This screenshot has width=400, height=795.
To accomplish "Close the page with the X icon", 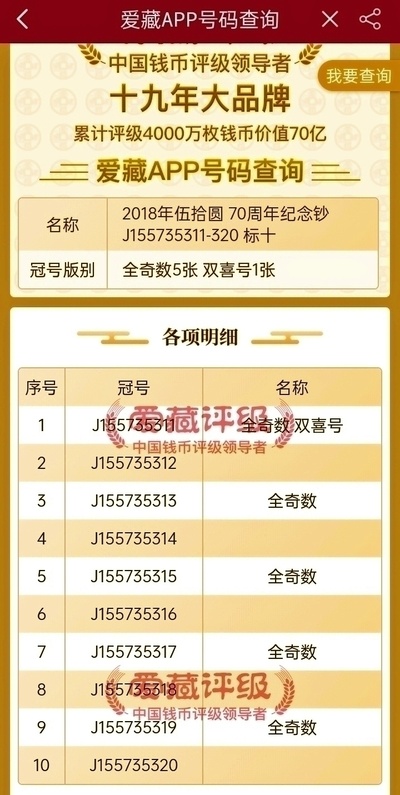I will tap(330, 19).
